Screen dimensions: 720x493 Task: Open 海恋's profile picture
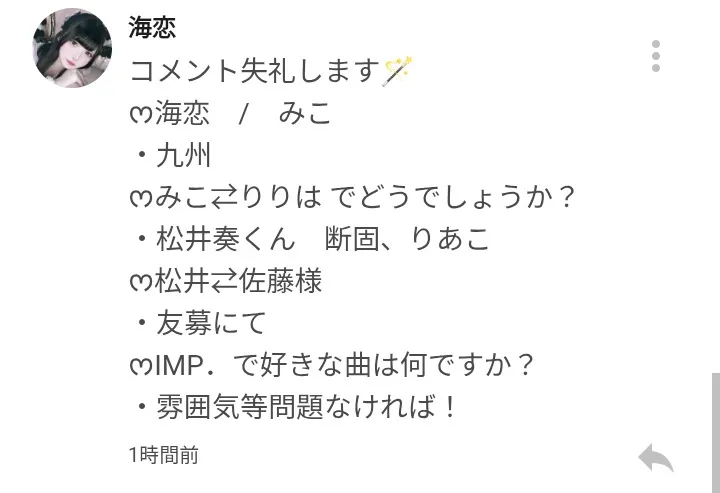pyautogui.click(x=72, y=48)
